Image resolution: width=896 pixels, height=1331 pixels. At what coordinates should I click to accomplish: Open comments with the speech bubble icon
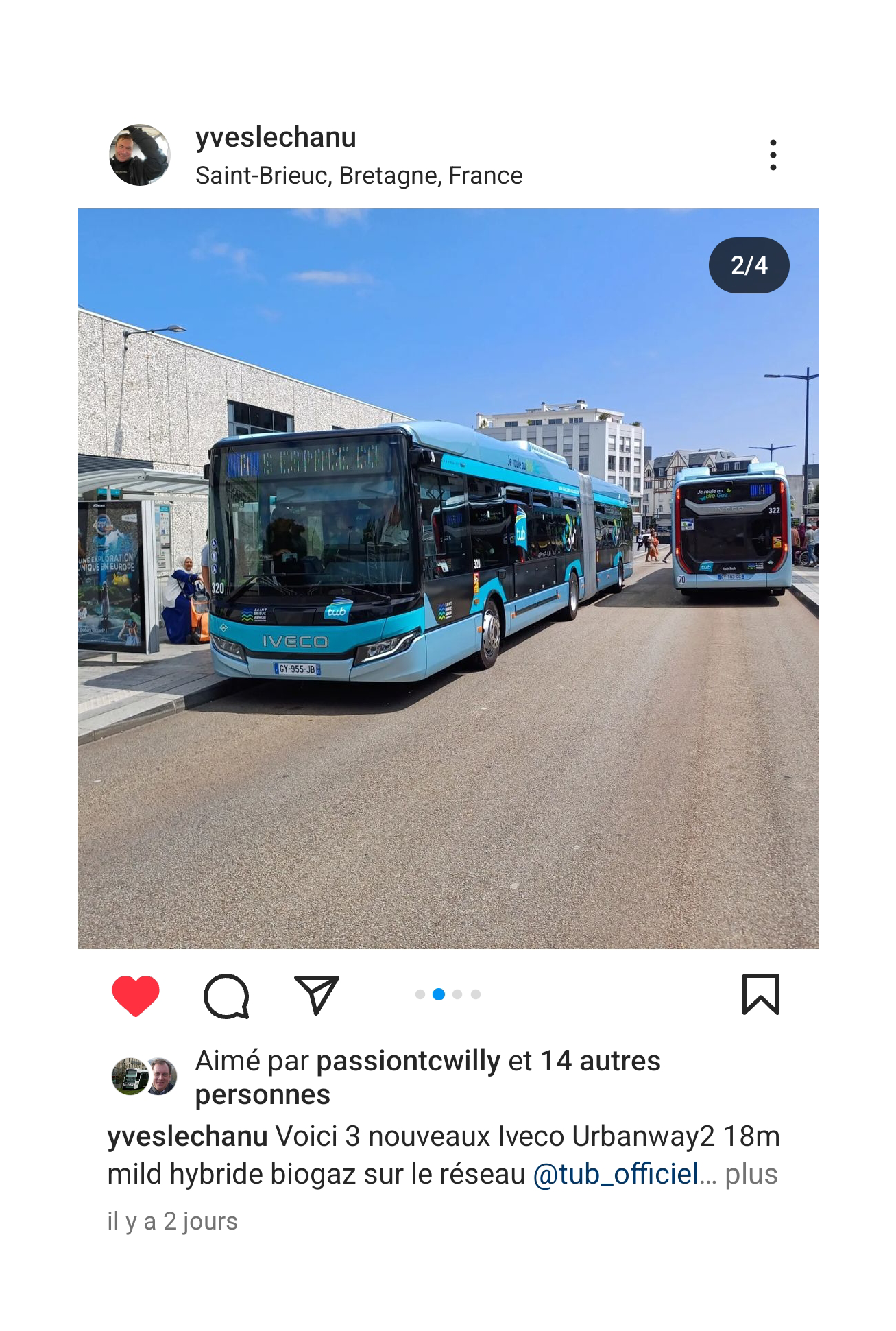226,995
